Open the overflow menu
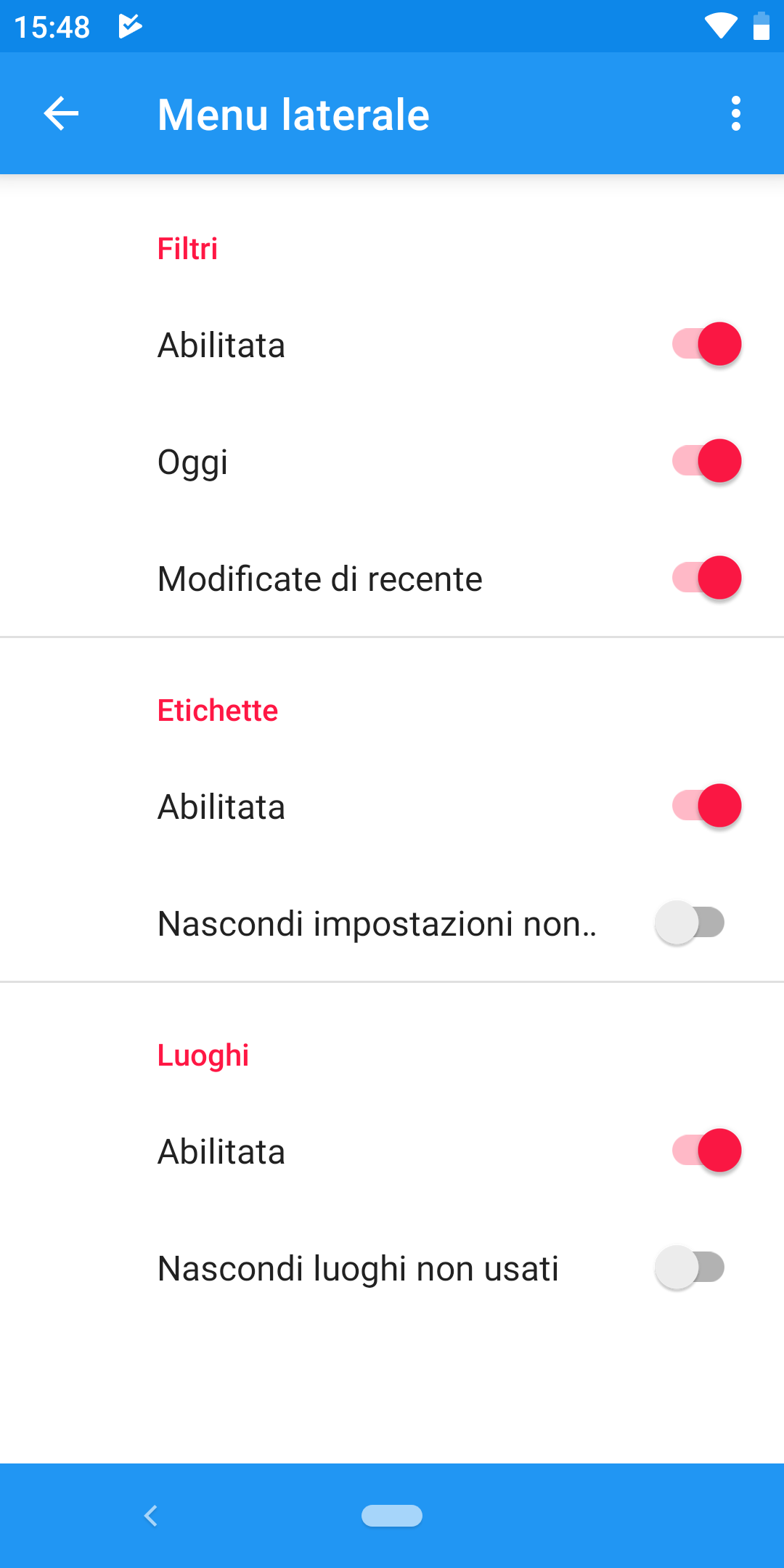The image size is (784, 1568). pyautogui.click(x=736, y=114)
